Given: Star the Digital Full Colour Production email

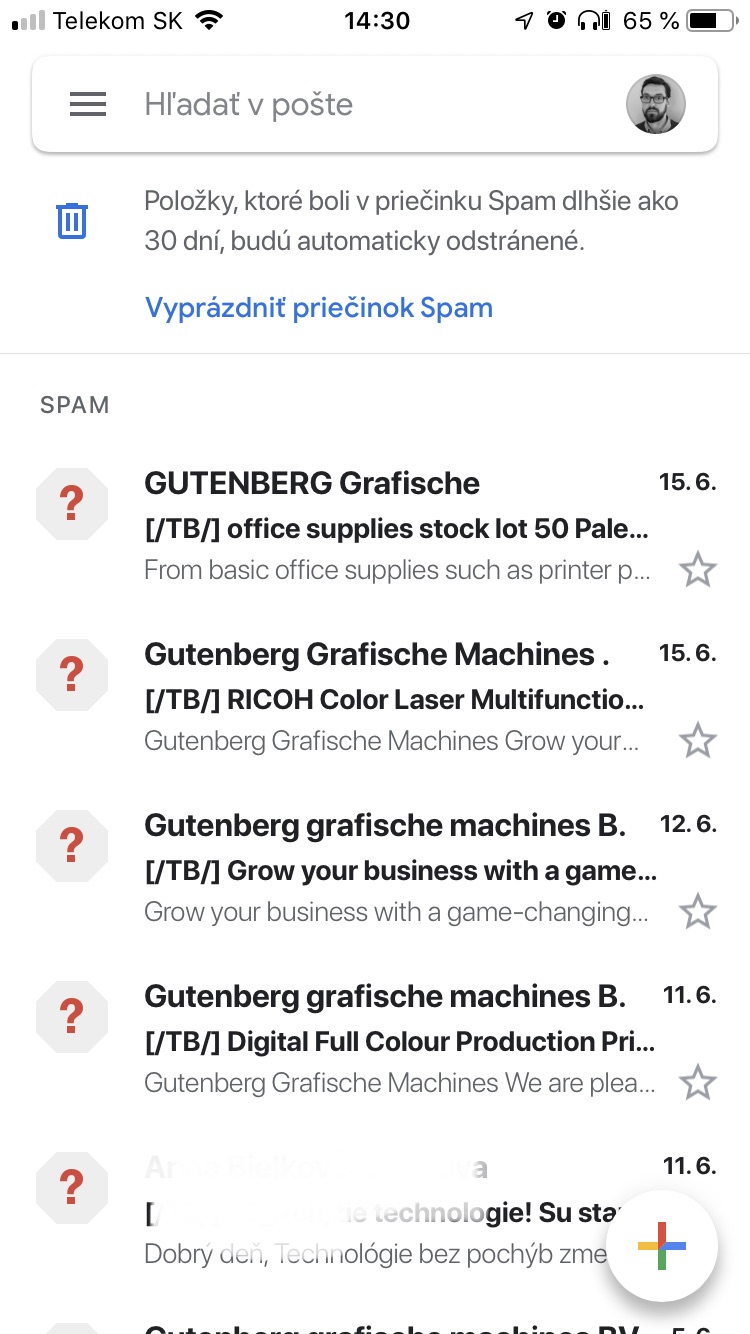Looking at the screenshot, I should [698, 1083].
